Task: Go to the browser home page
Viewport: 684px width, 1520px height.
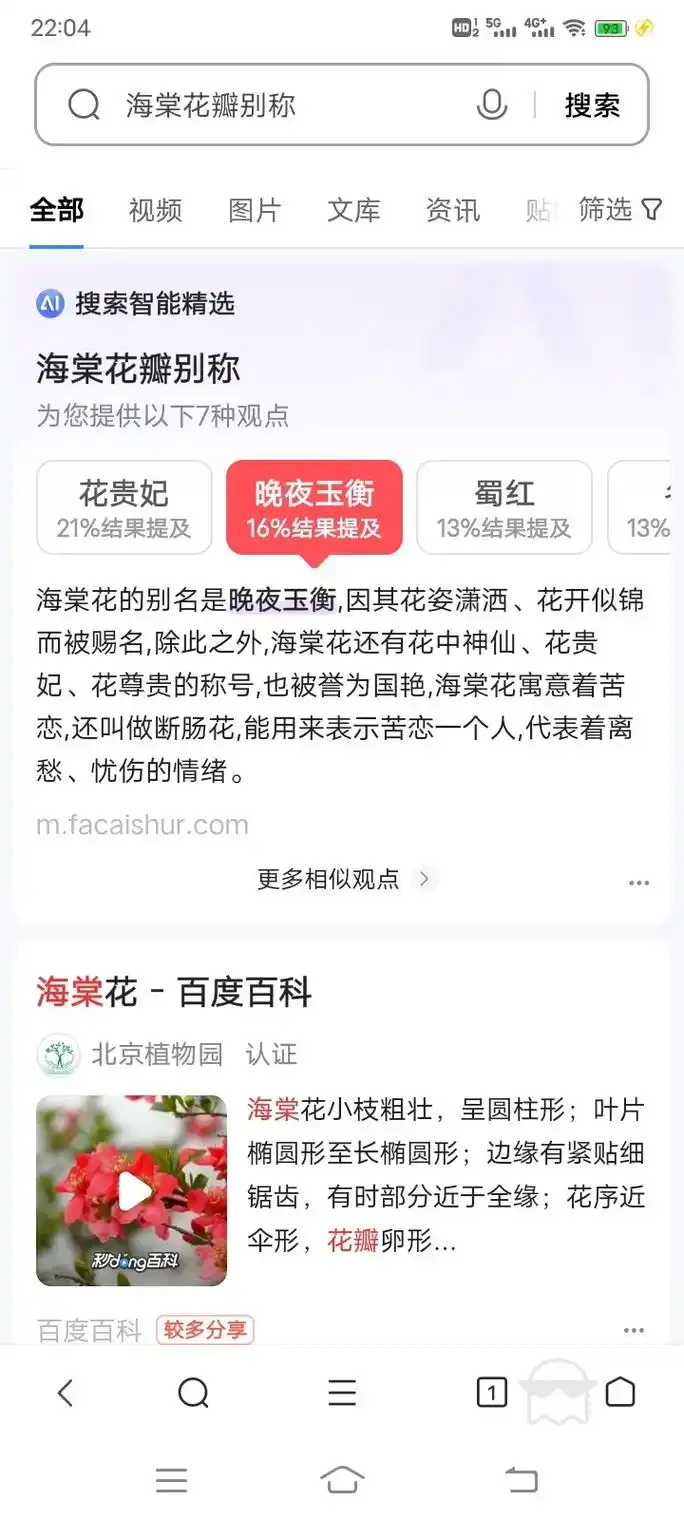Action: click(x=620, y=1392)
